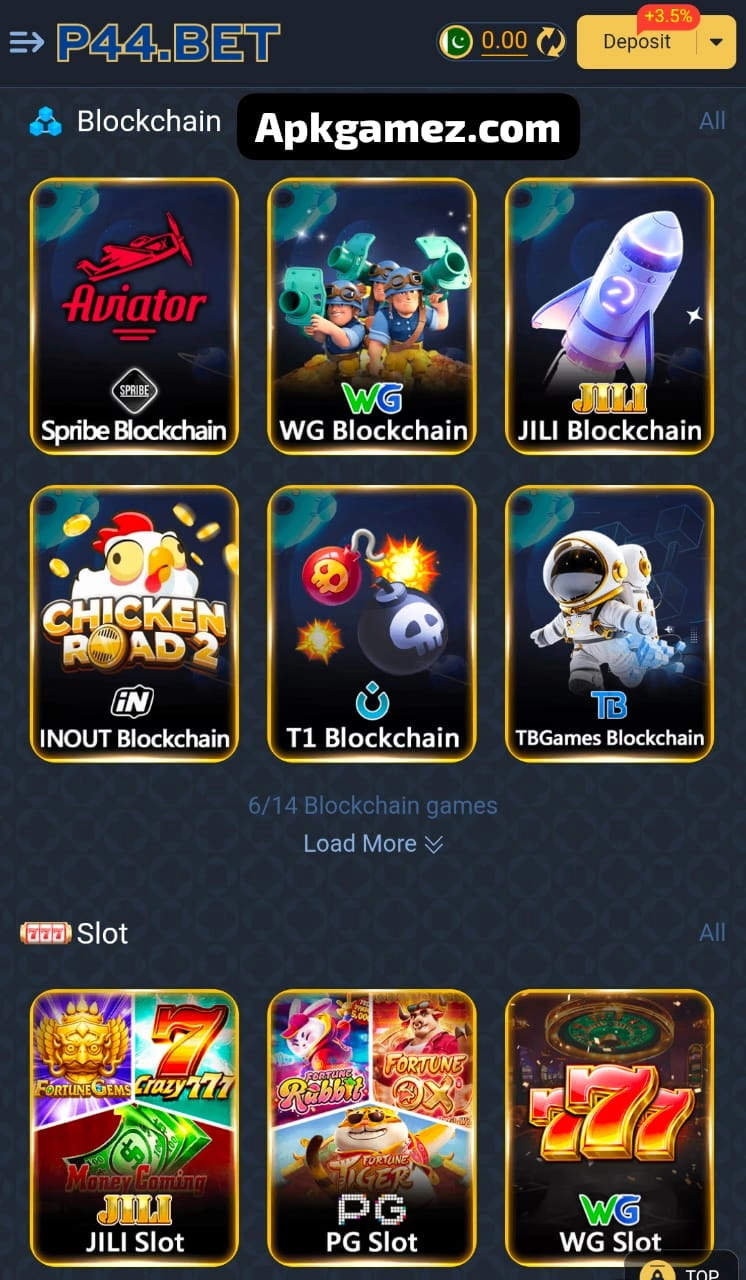This screenshot has height=1280, width=746.
Task: View all Blockchain games
Action: [x=712, y=121]
